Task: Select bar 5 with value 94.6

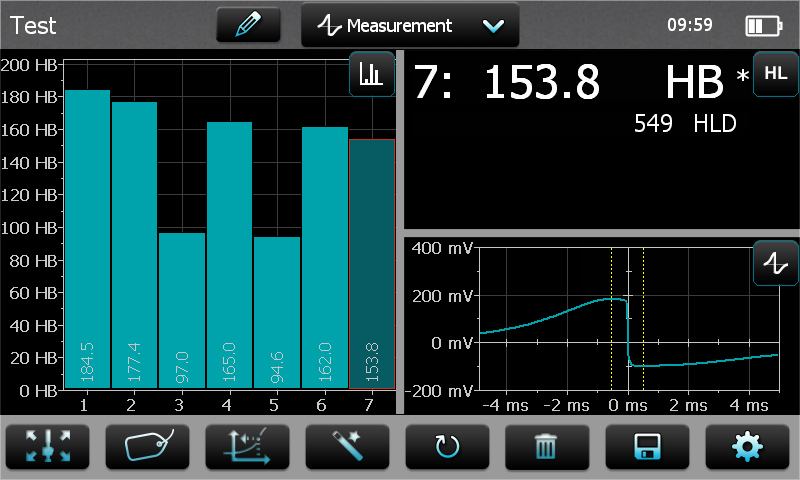Action: 277,312
